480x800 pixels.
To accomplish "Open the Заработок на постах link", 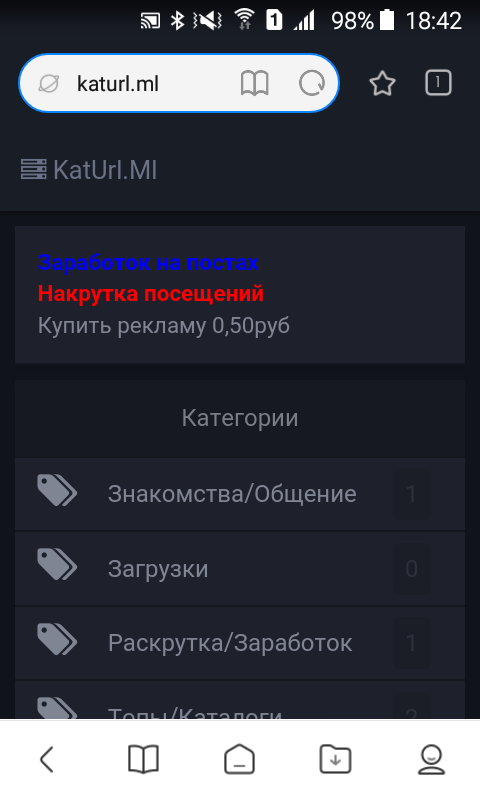I will (148, 263).
